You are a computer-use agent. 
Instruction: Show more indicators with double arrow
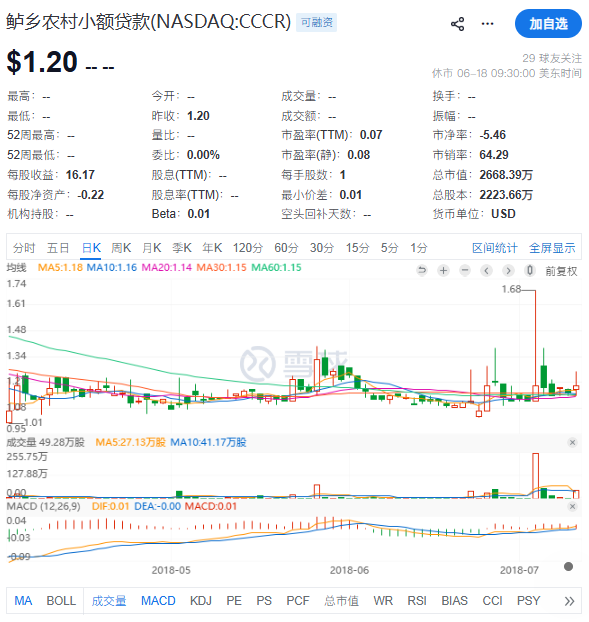(570, 601)
